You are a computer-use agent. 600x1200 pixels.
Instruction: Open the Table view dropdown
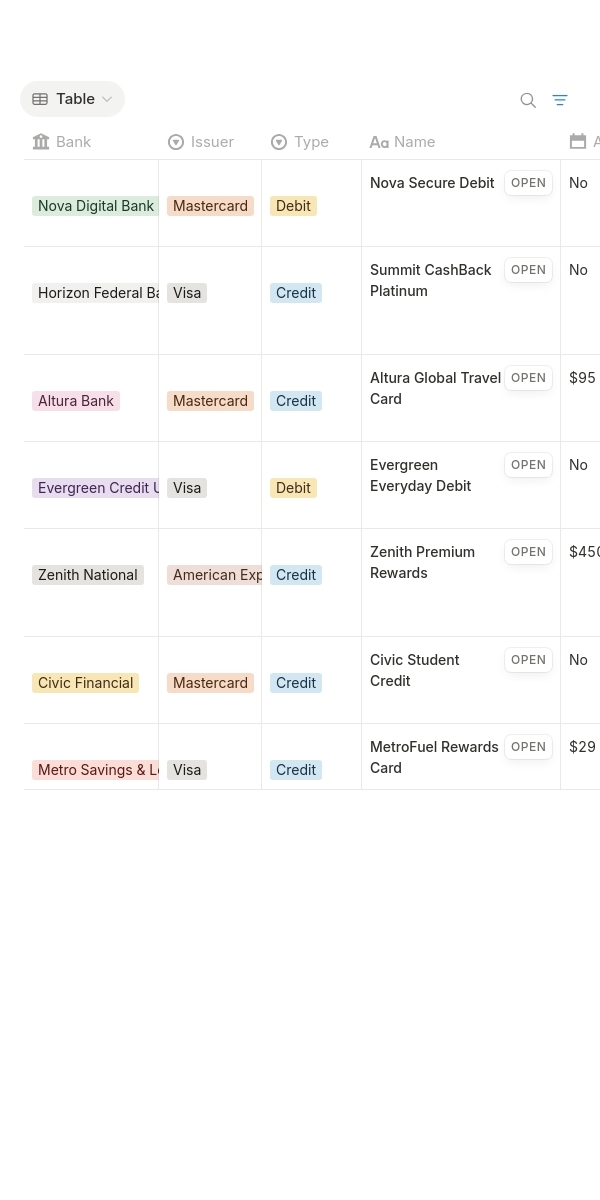(x=72, y=99)
